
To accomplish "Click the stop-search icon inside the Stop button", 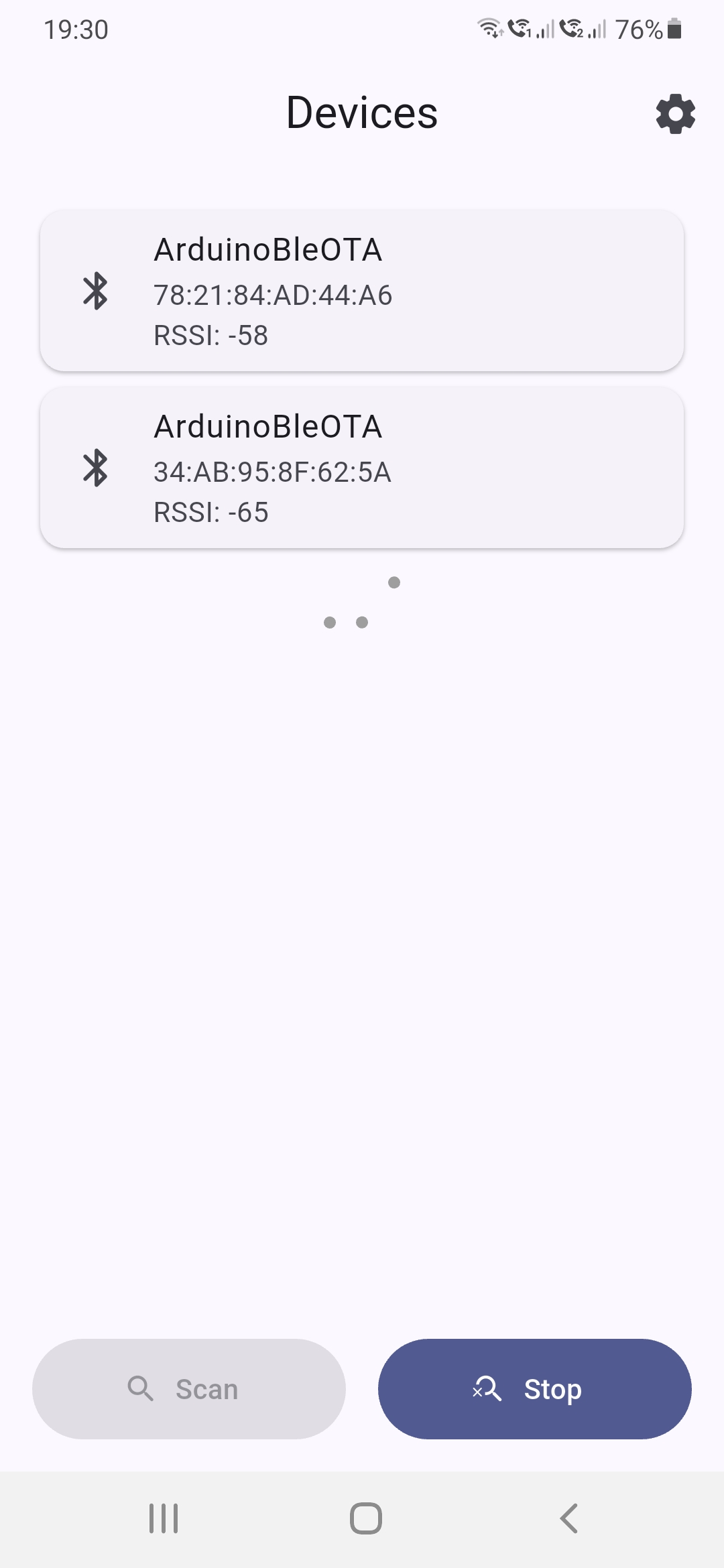I will pyautogui.click(x=487, y=1388).
